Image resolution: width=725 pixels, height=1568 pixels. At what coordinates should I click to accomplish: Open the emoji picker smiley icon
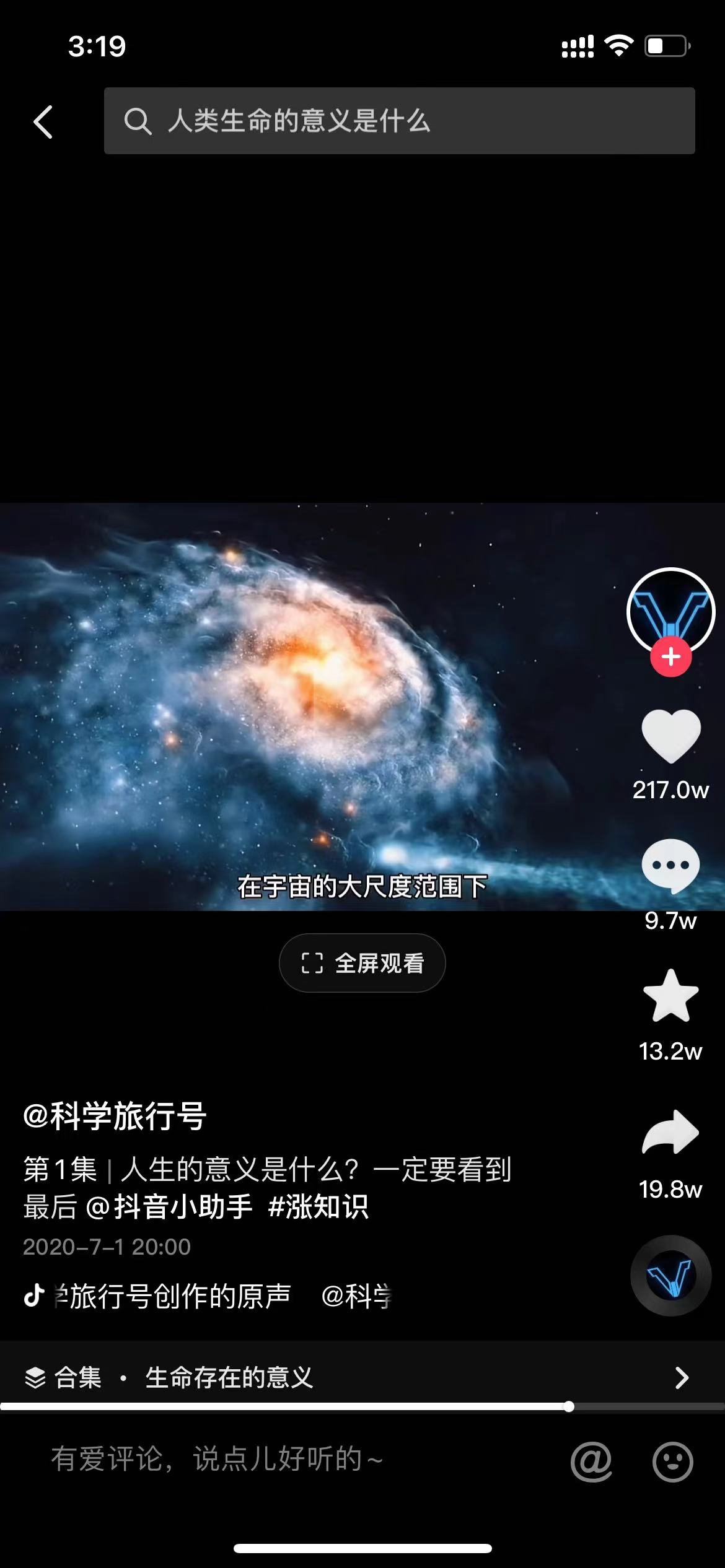[x=672, y=1461]
